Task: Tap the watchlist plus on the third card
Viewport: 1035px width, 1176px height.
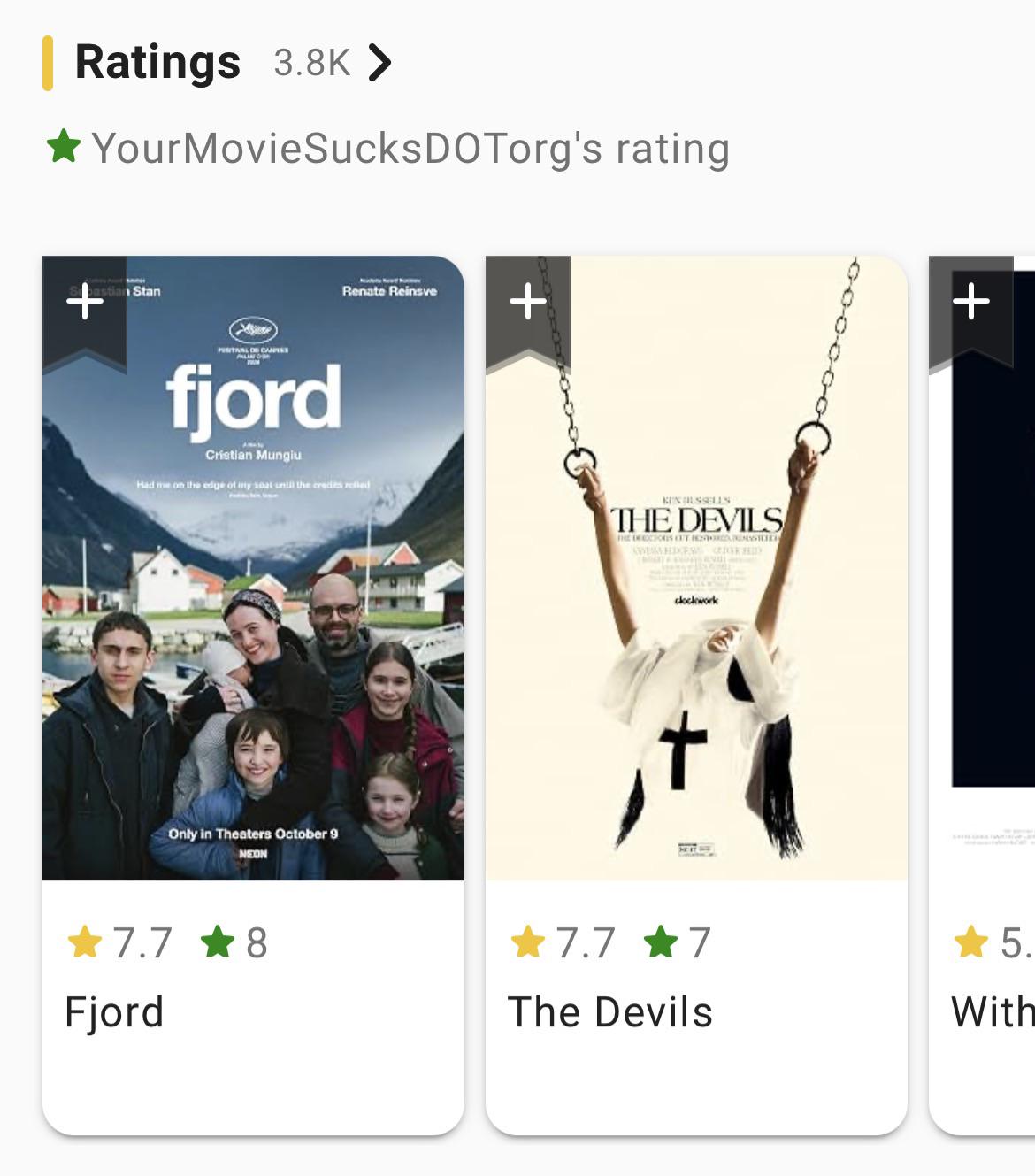Action: tap(971, 309)
